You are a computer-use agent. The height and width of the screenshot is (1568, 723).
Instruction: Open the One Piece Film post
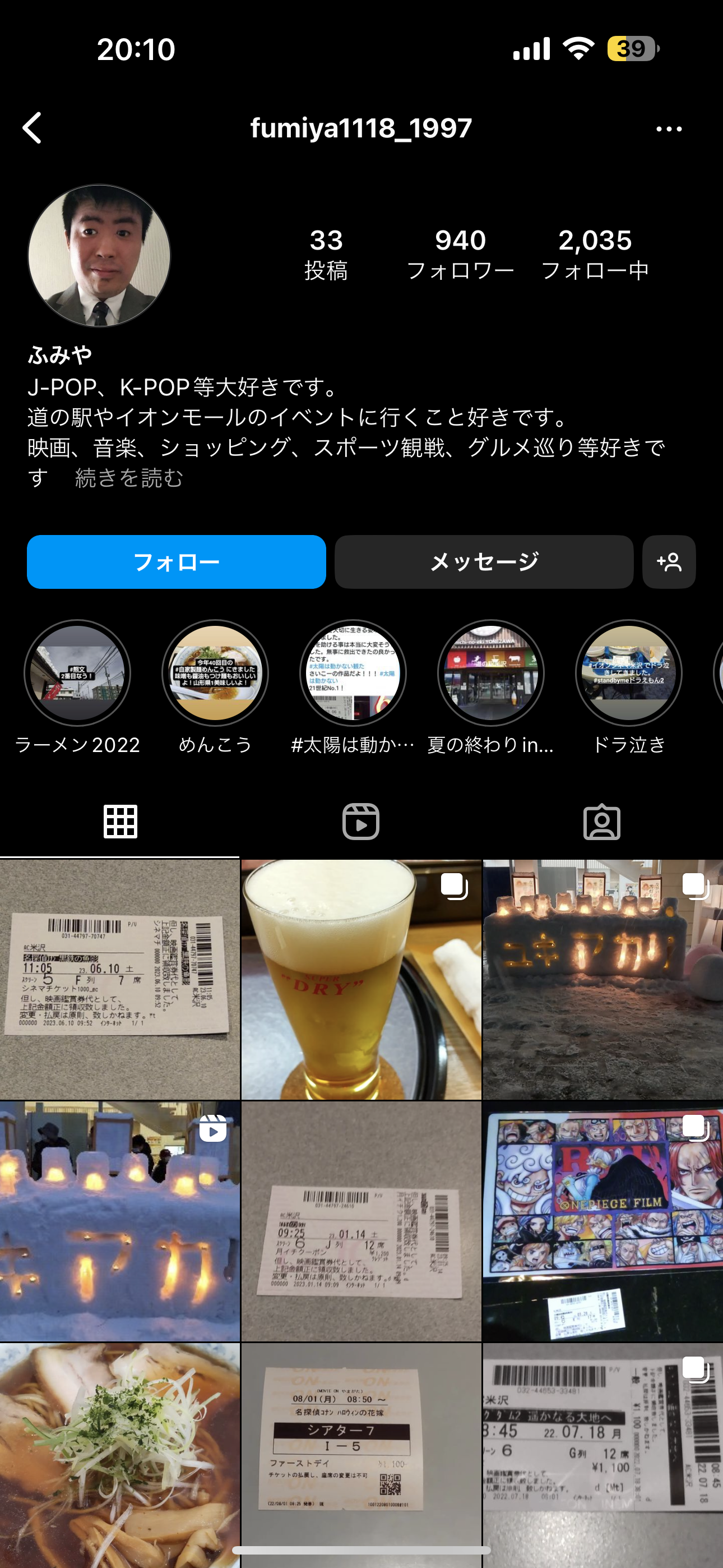[602, 1220]
